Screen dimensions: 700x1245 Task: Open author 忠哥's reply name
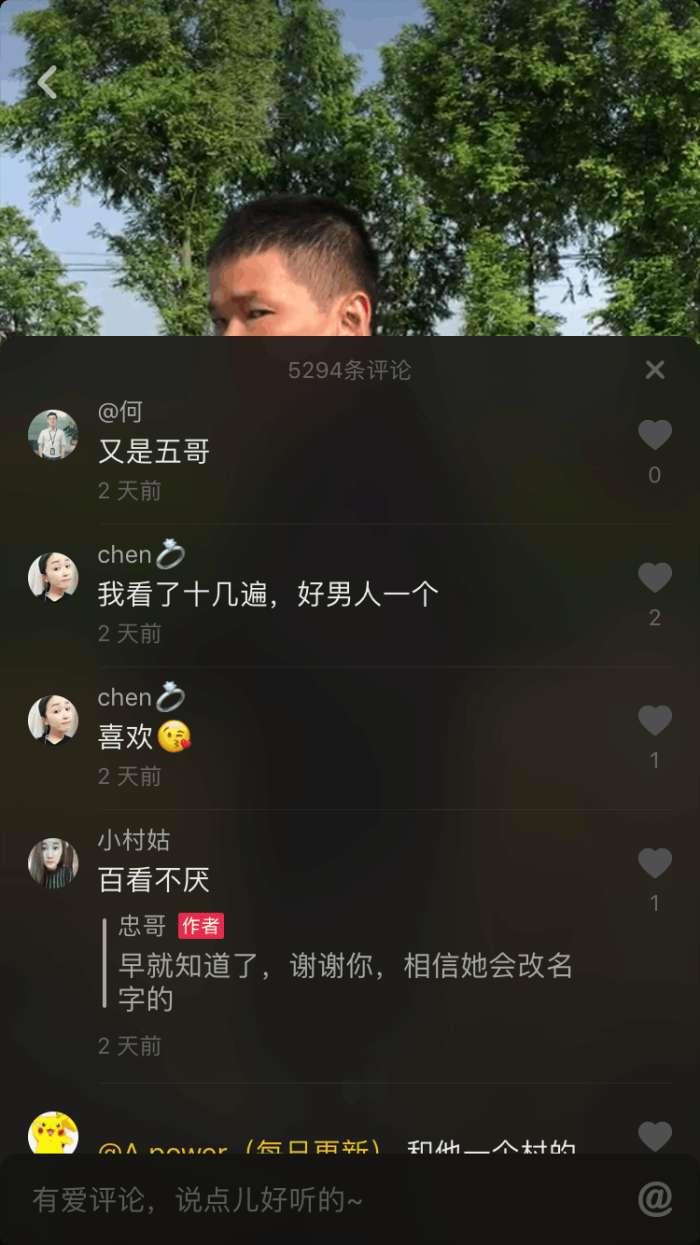[x=142, y=926]
